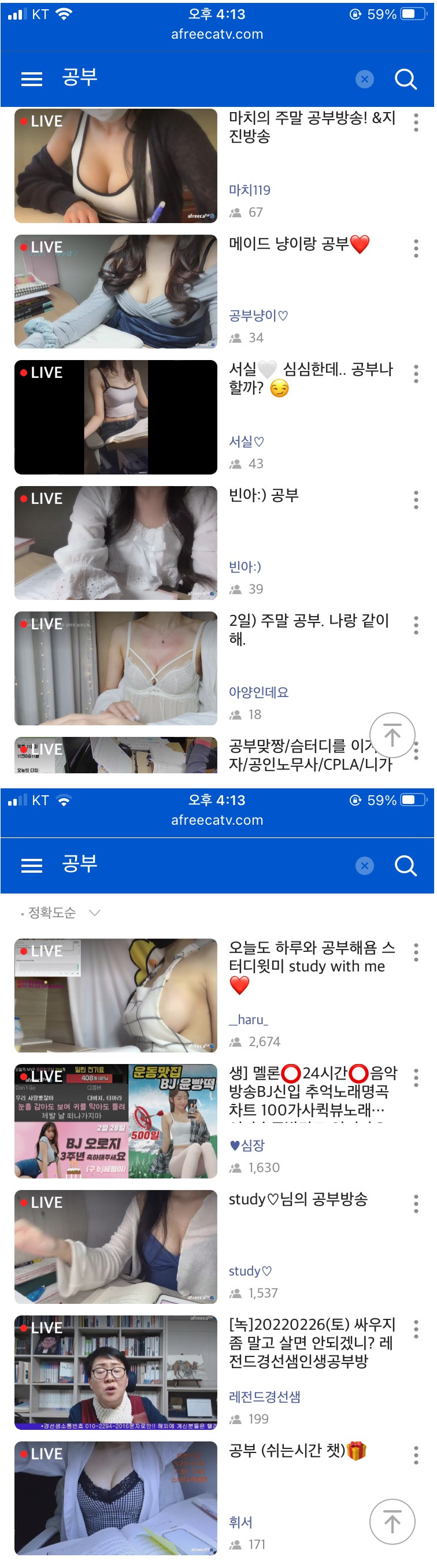Open options for study♡'s stream
The height and width of the screenshot is (1568, 437).
click(416, 1203)
